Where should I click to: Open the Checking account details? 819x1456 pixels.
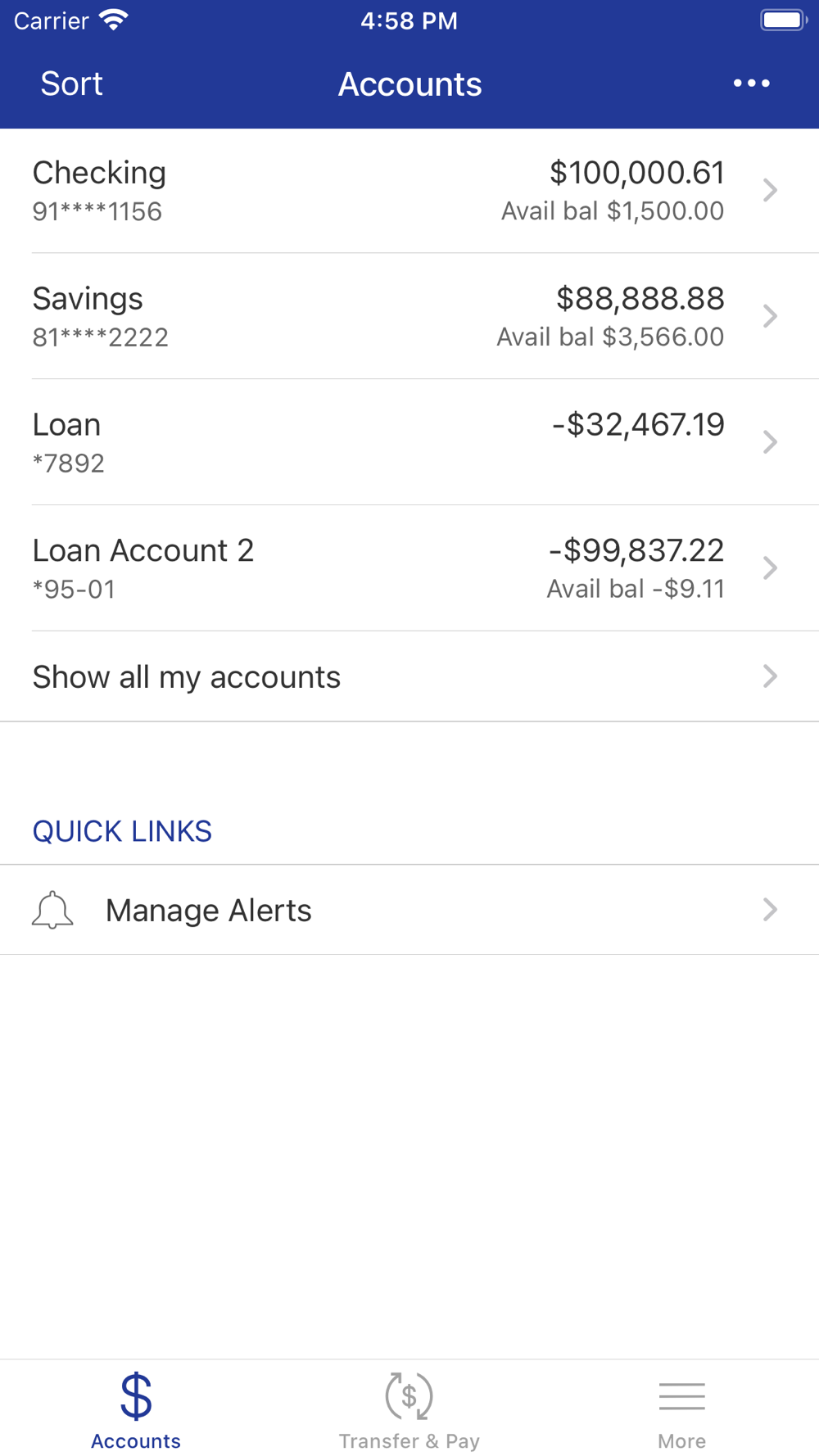click(409, 191)
